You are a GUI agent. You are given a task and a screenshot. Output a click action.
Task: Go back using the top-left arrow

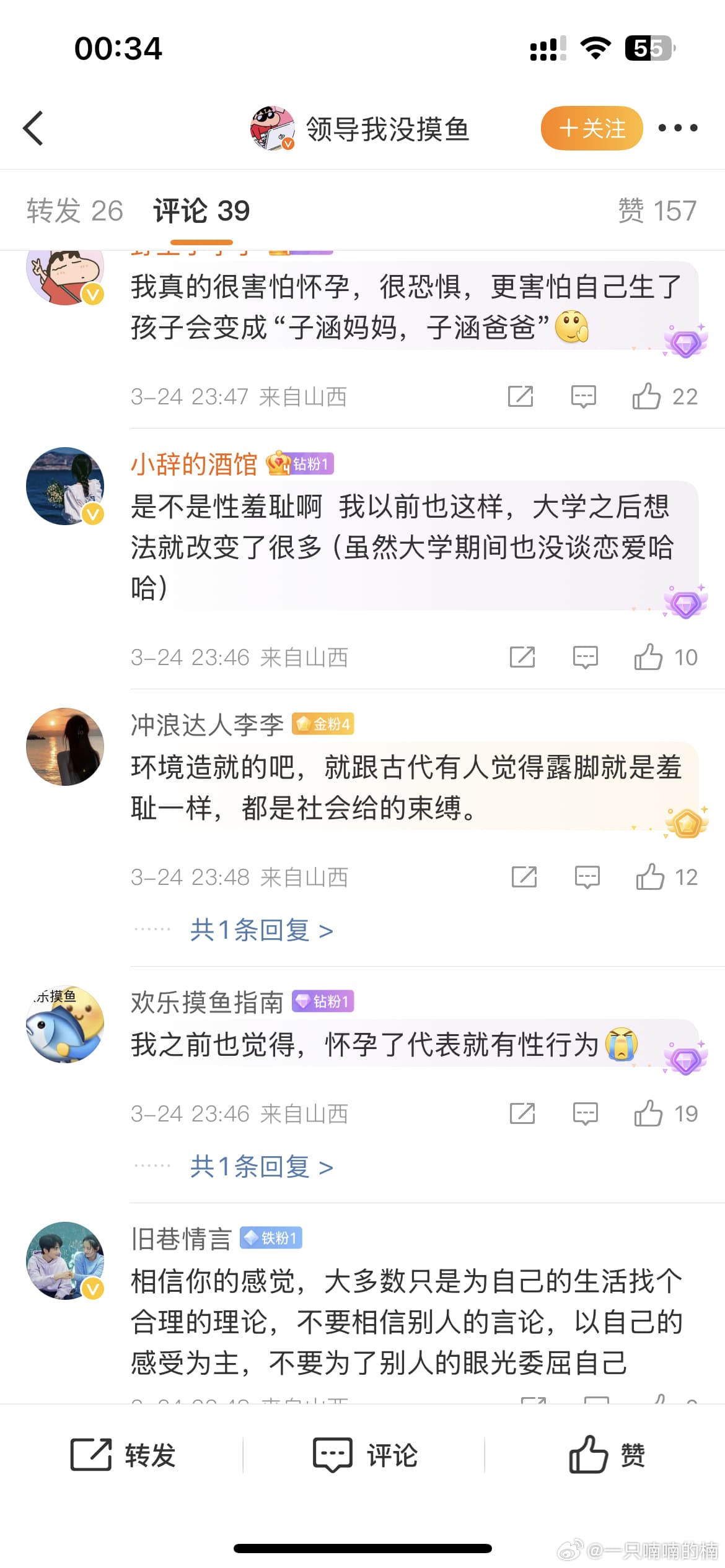click(33, 128)
